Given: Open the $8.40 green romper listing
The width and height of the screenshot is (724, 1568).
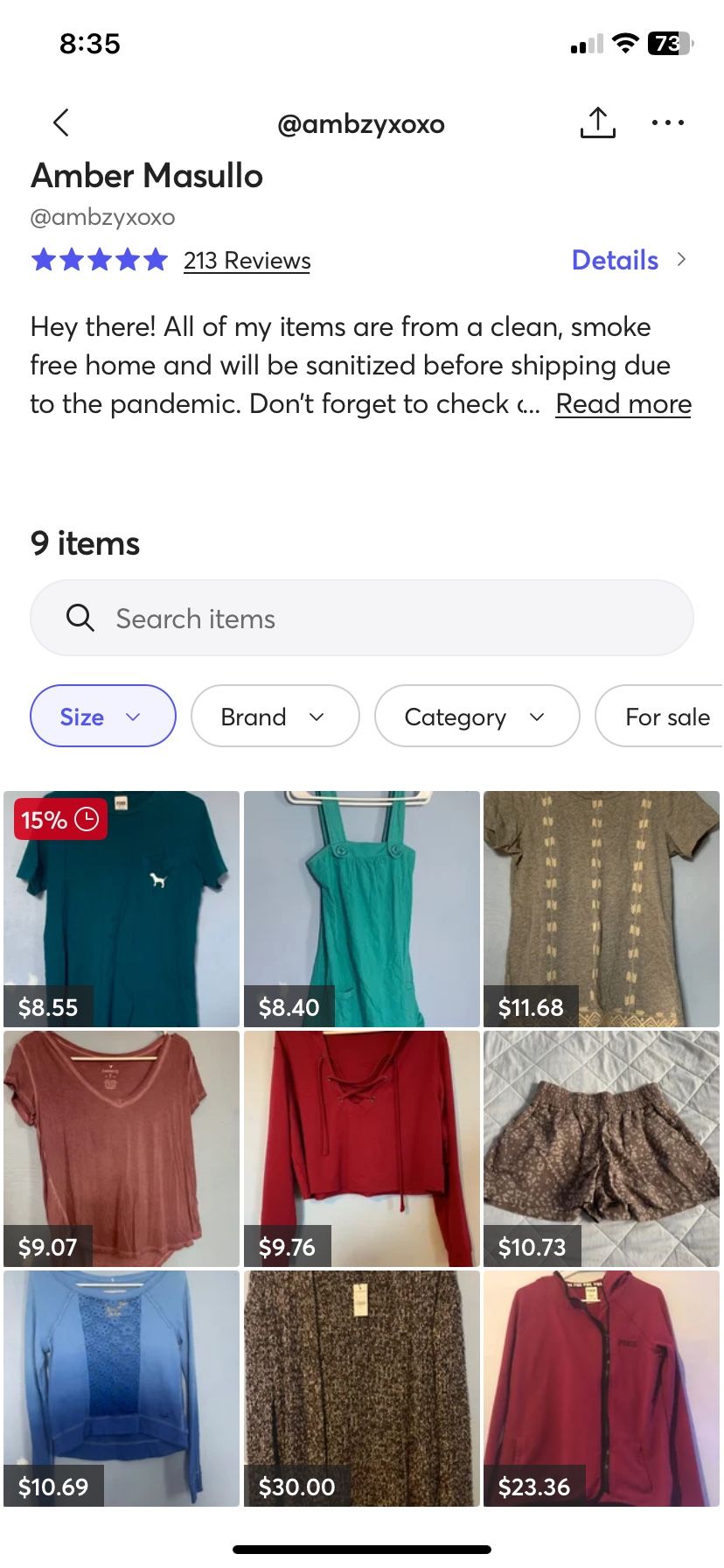Looking at the screenshot, I should (361, 908).
